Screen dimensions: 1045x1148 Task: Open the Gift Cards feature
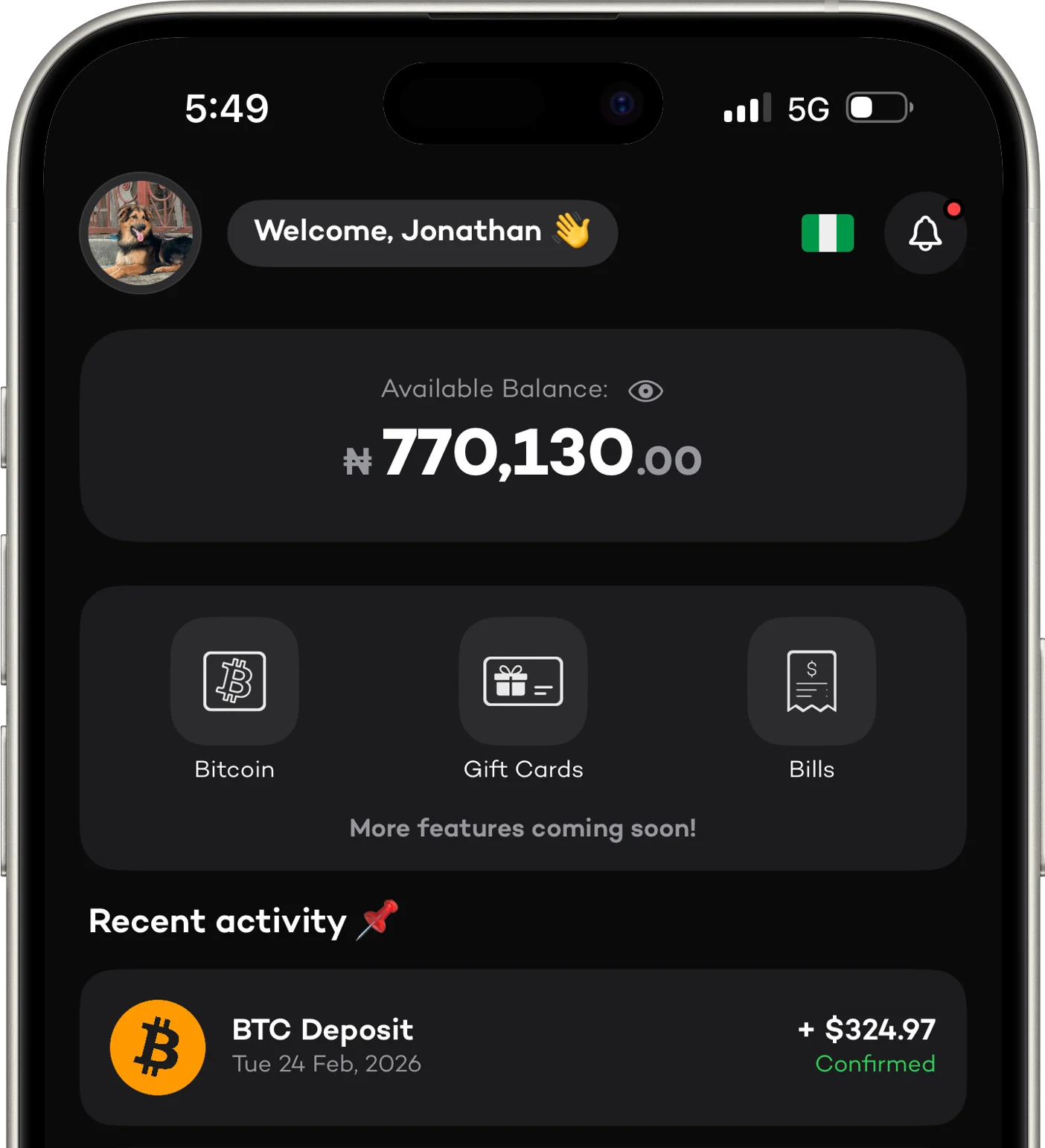[x=522, y=682]
